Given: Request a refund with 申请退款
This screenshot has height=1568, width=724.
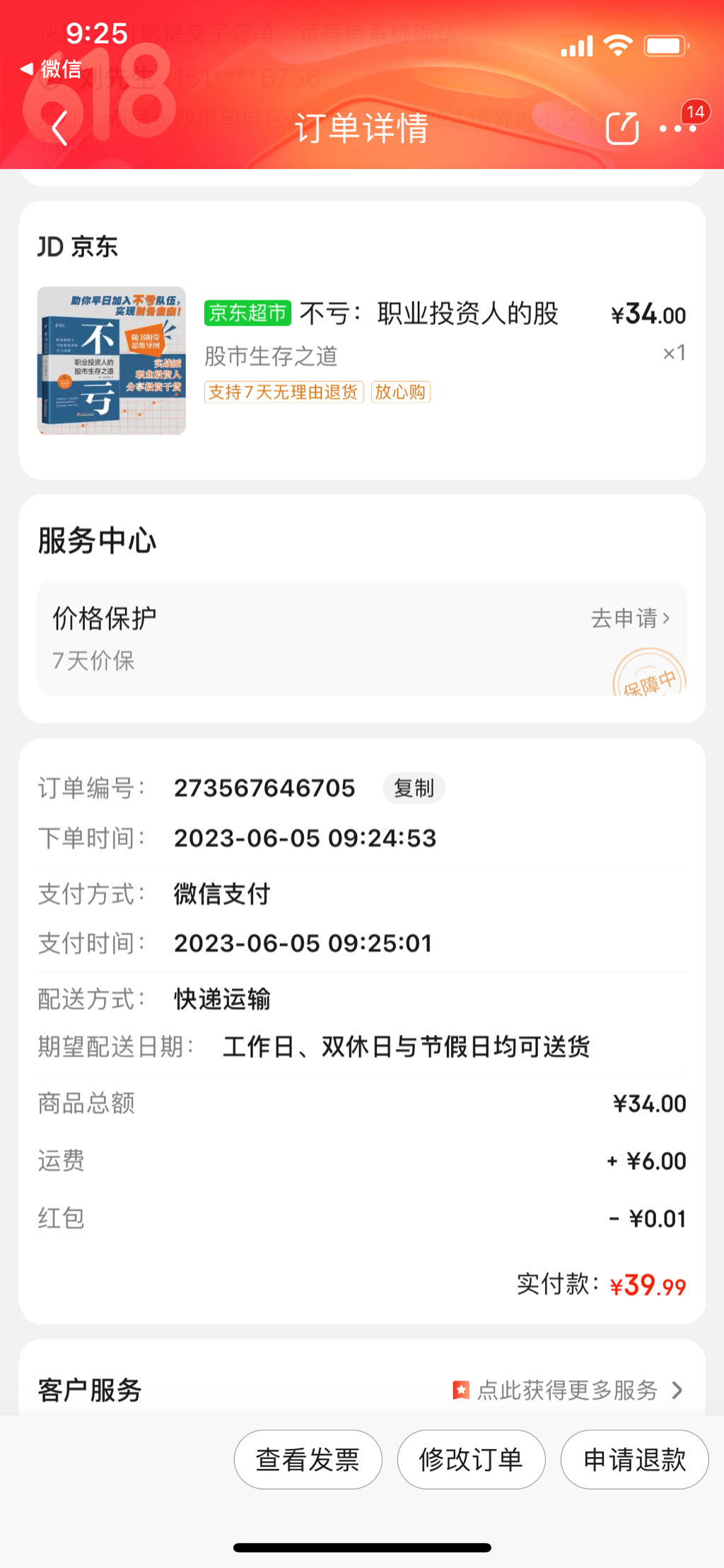Looking at the screenshot, I should point(634,1459).
